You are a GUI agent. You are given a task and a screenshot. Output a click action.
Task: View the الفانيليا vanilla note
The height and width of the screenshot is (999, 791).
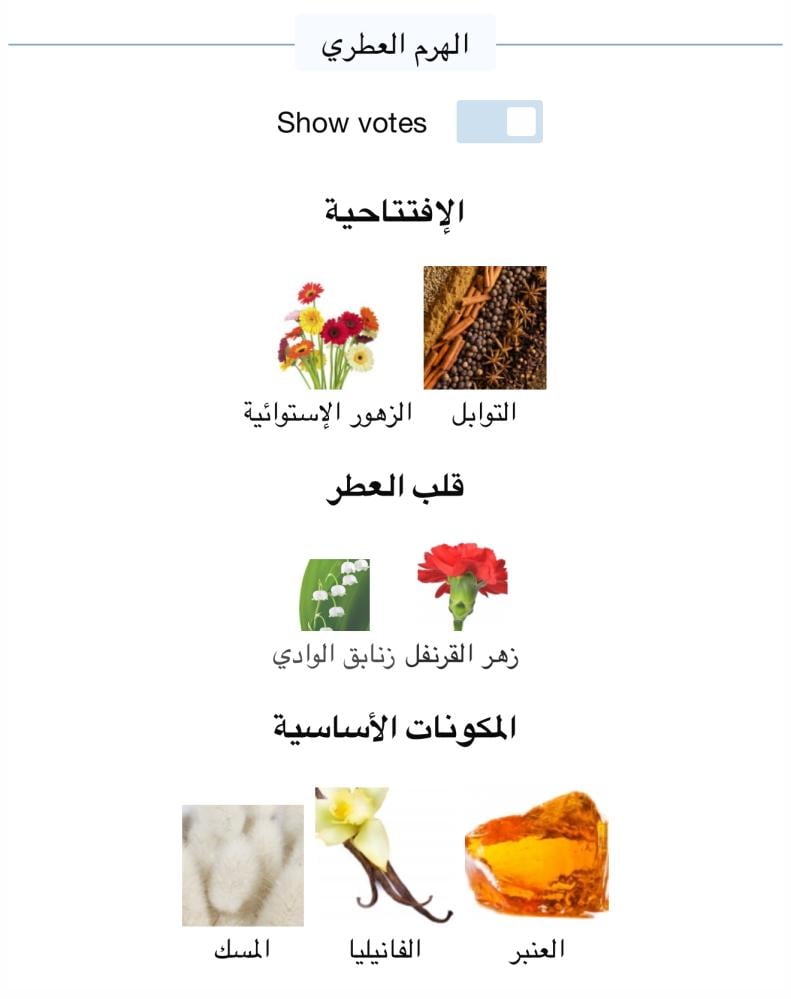383,856
